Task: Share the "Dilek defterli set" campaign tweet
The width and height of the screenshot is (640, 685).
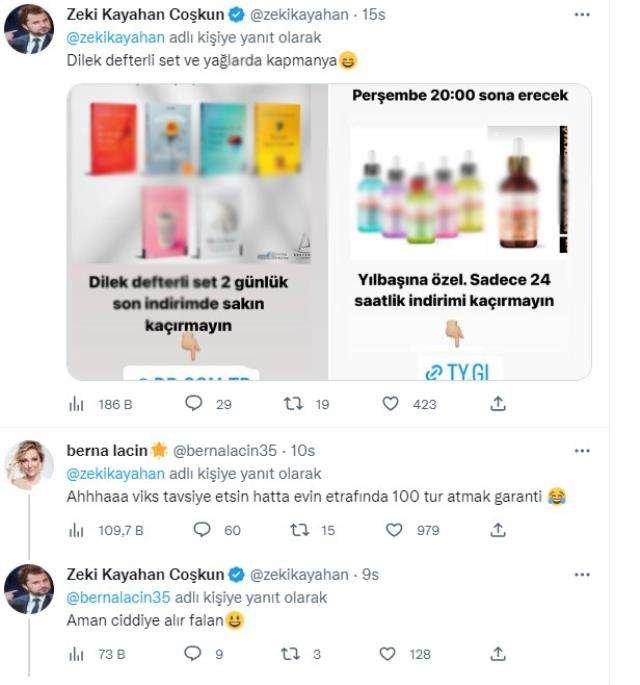Action: (x=498, y=405)
